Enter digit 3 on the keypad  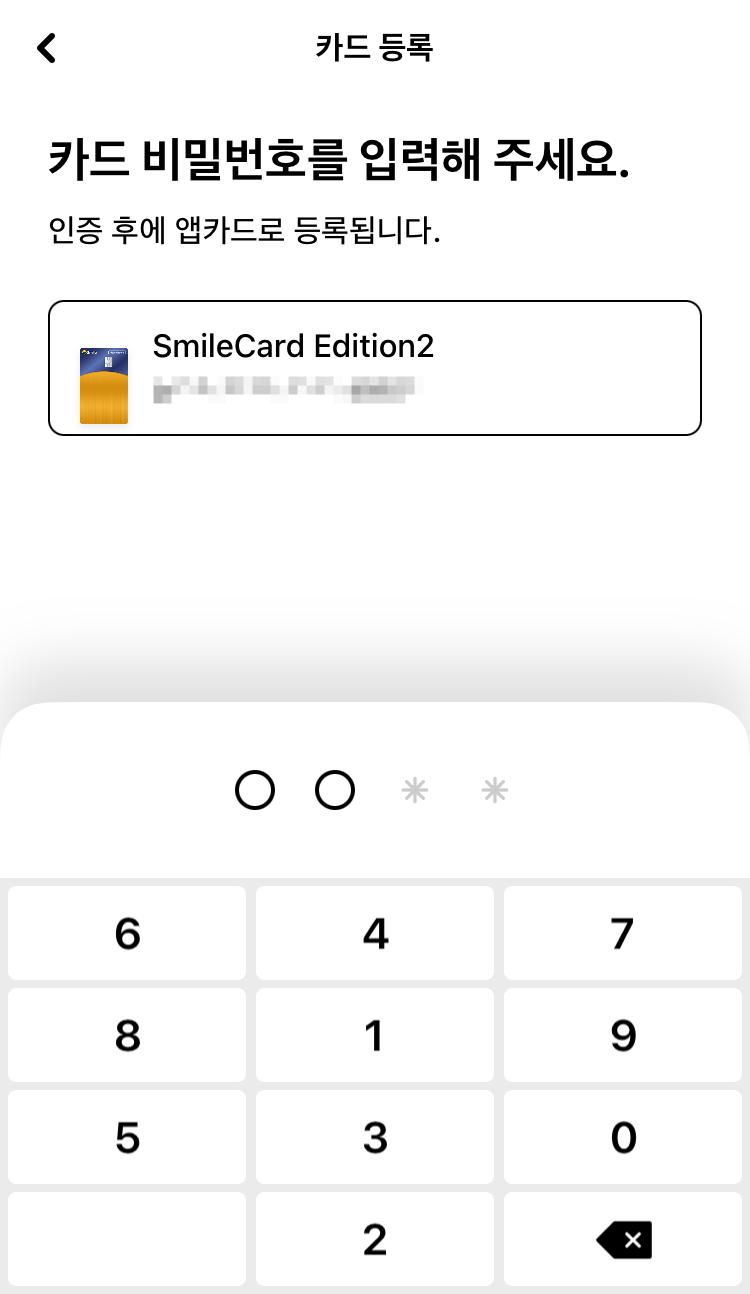pos(375,1138)
